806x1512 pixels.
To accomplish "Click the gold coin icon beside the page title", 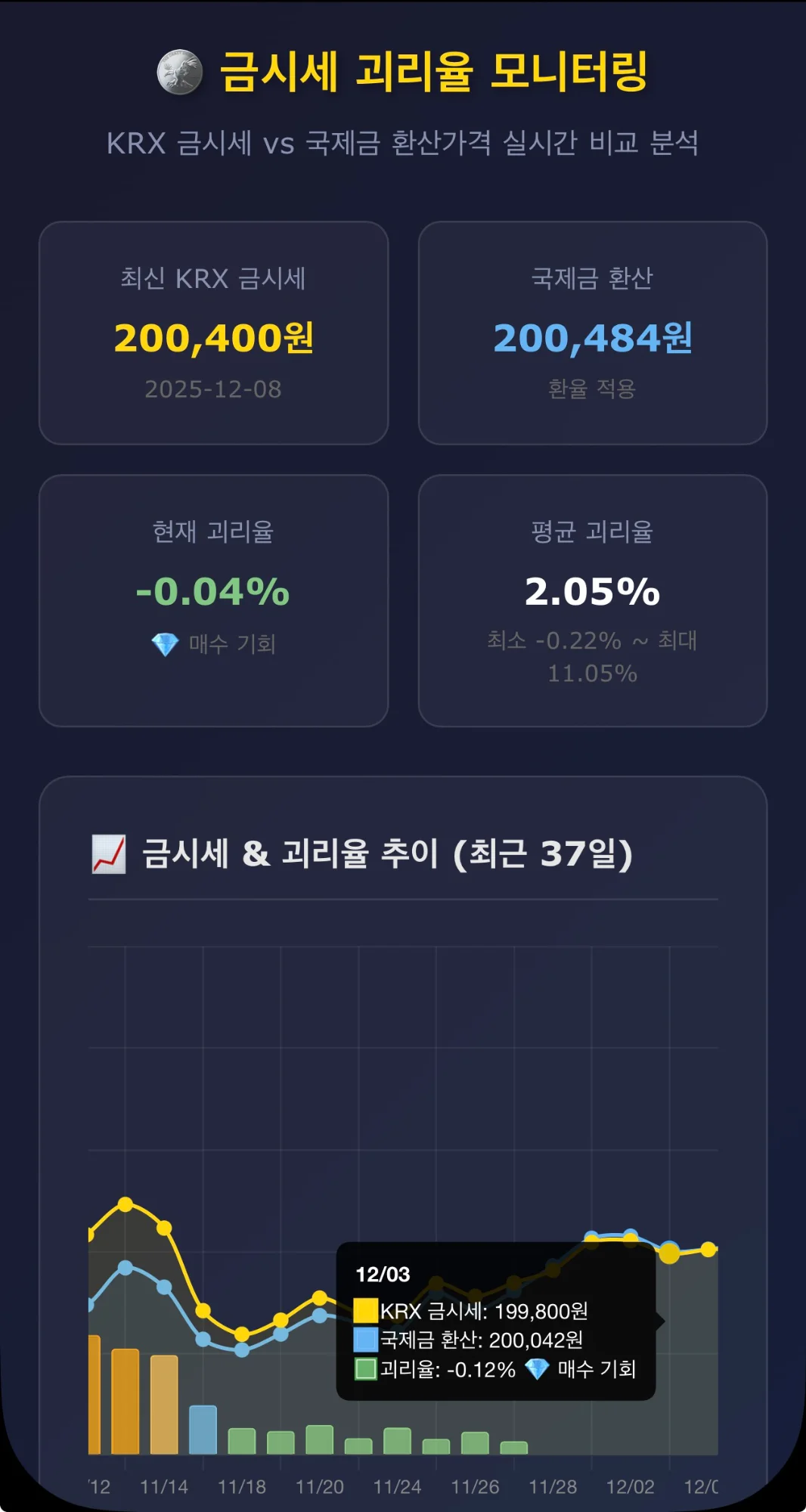I will [x=179, y=73].
